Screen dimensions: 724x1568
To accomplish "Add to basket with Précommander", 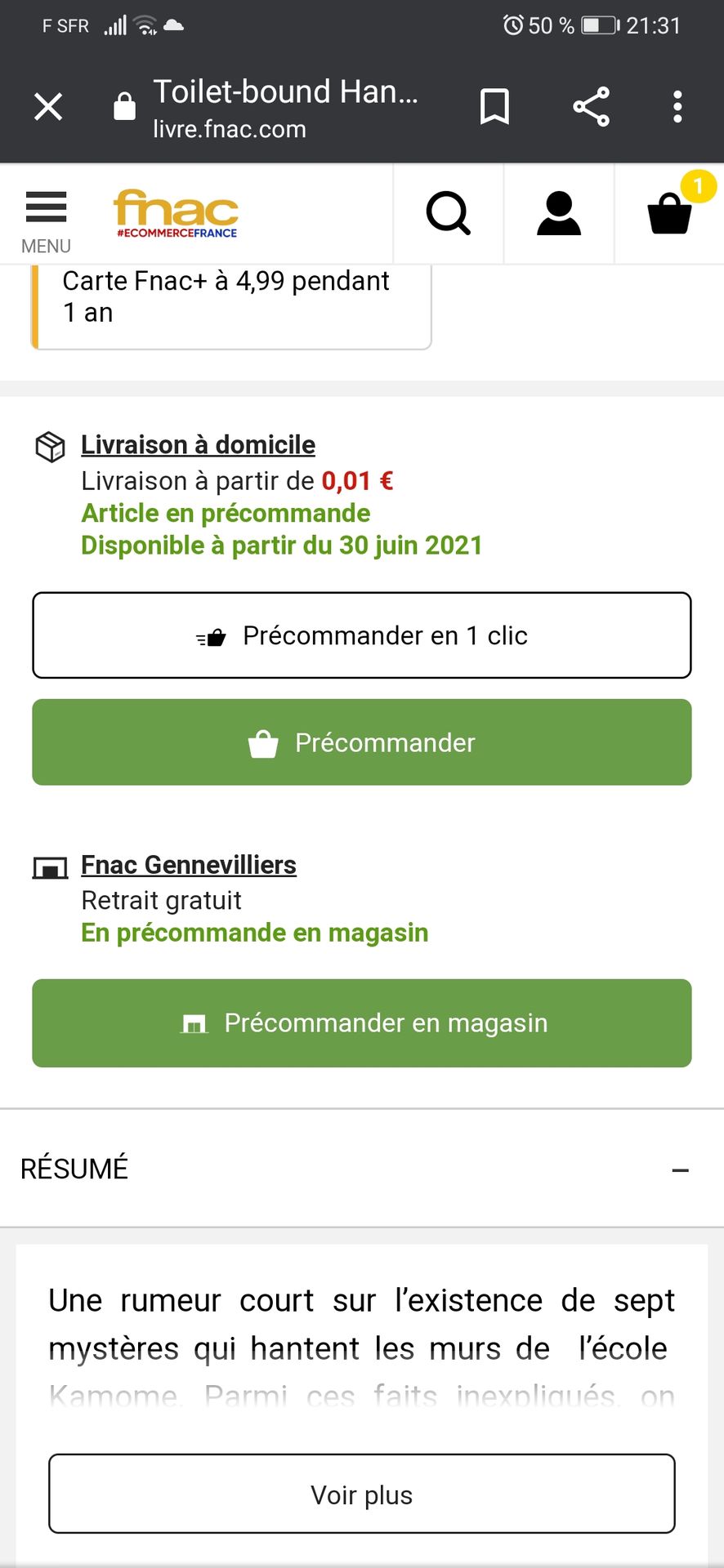I will click(362, 742).
